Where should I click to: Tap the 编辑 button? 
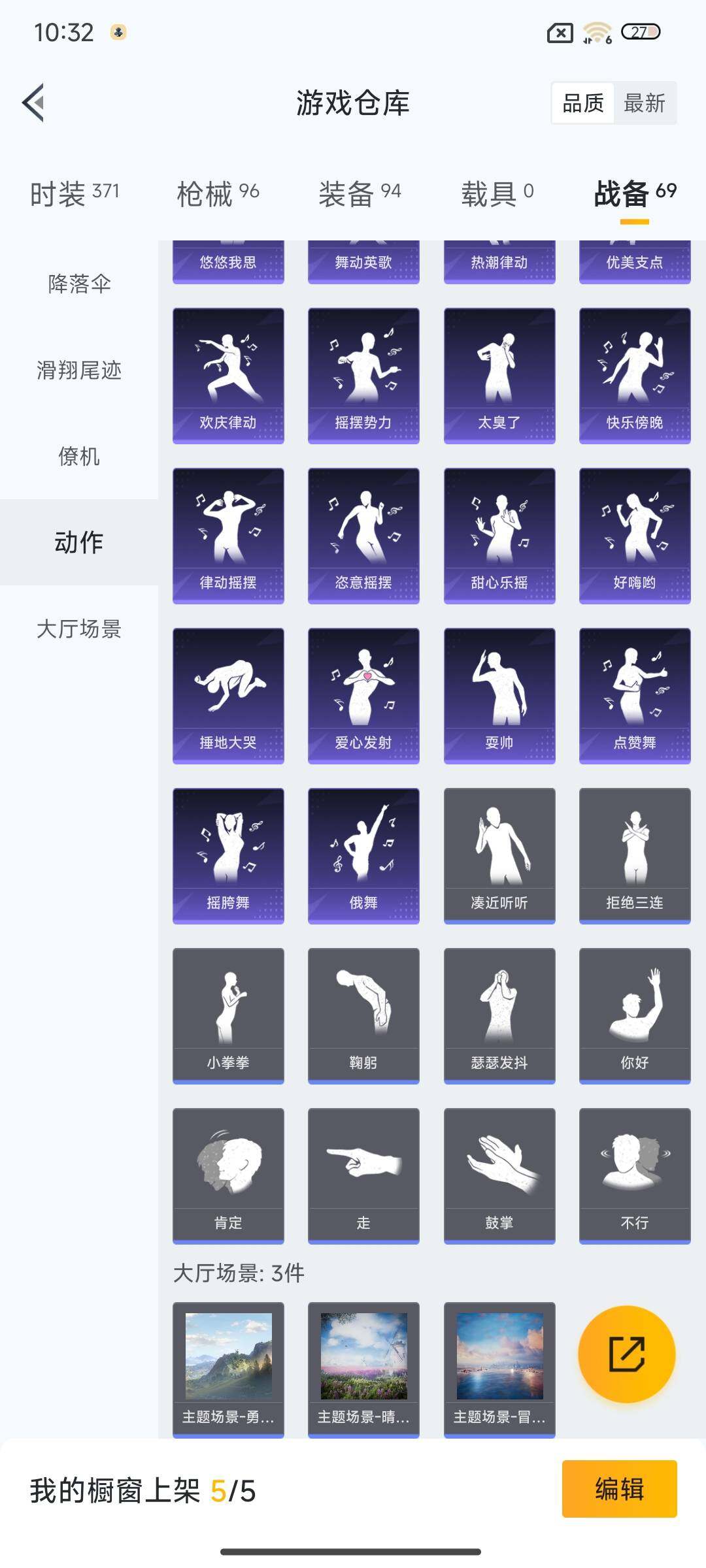click(x=619, y=1489)
